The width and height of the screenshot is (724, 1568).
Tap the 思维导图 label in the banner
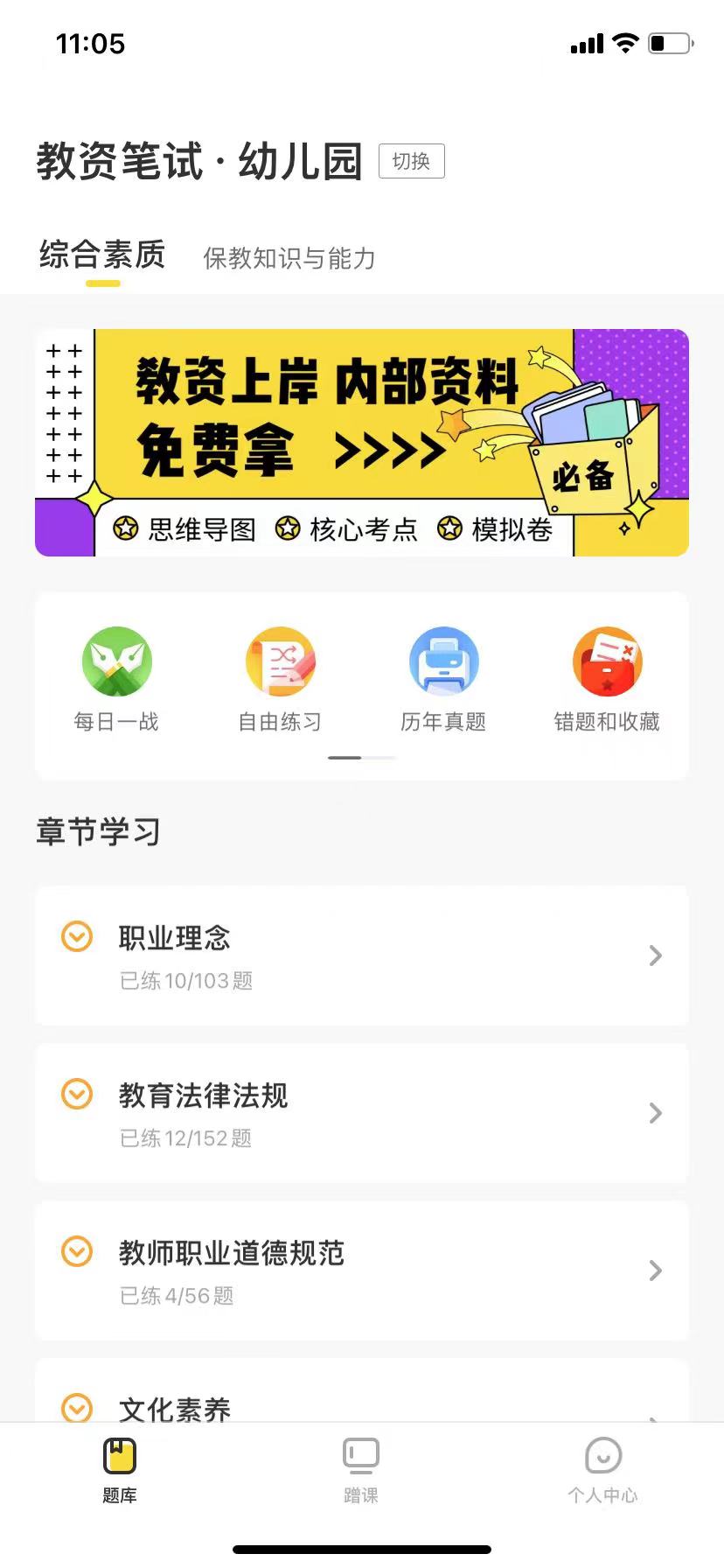coord(200,530)
